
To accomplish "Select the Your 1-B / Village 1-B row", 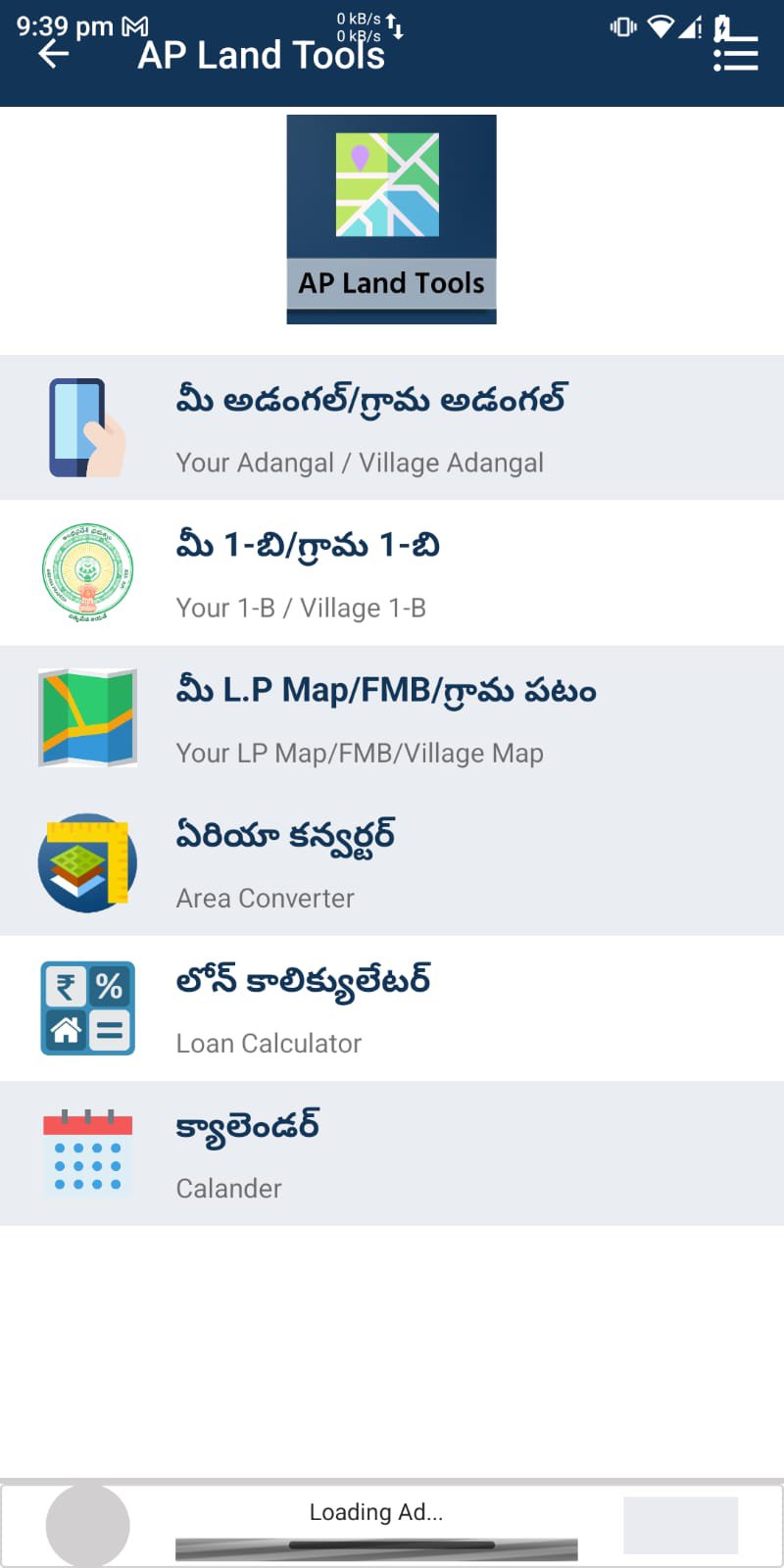I will pos(392,571).
